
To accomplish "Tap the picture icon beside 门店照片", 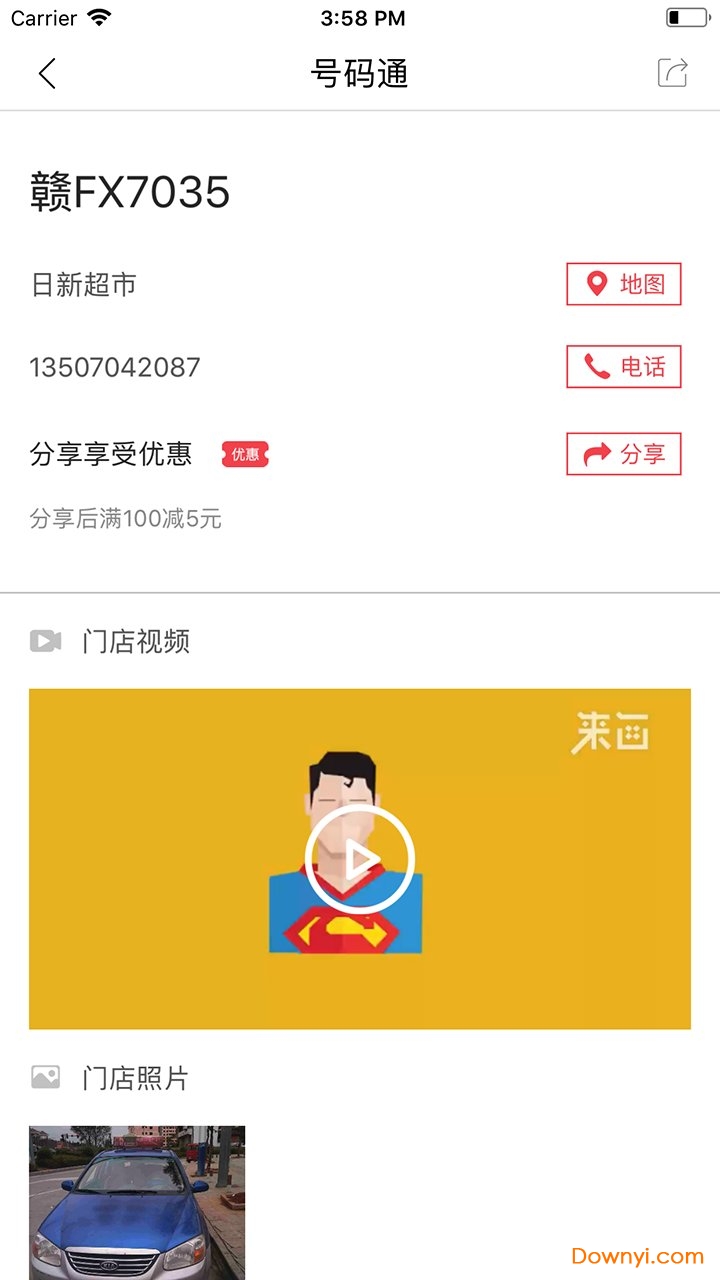I will [44, 1077].
